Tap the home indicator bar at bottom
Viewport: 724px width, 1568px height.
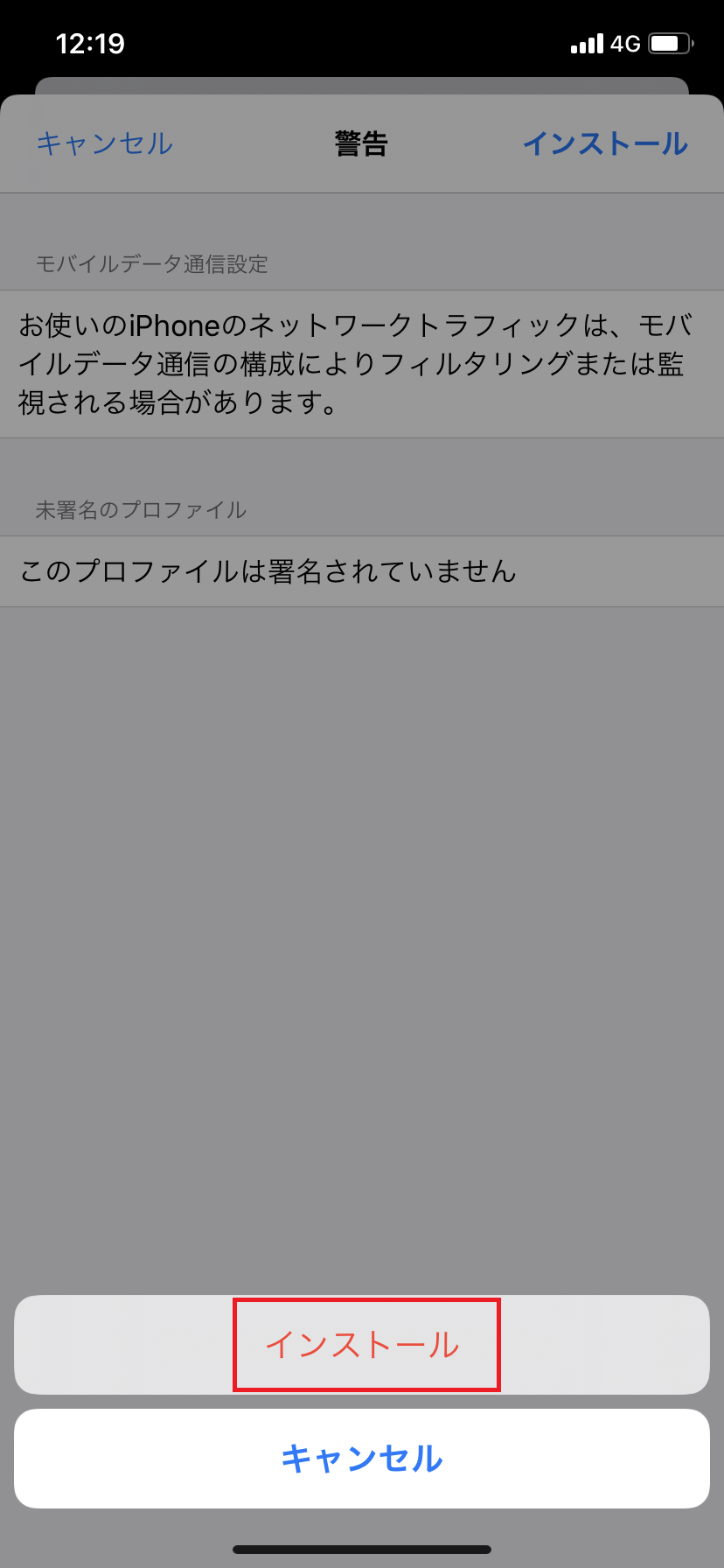pos(362,1547)
